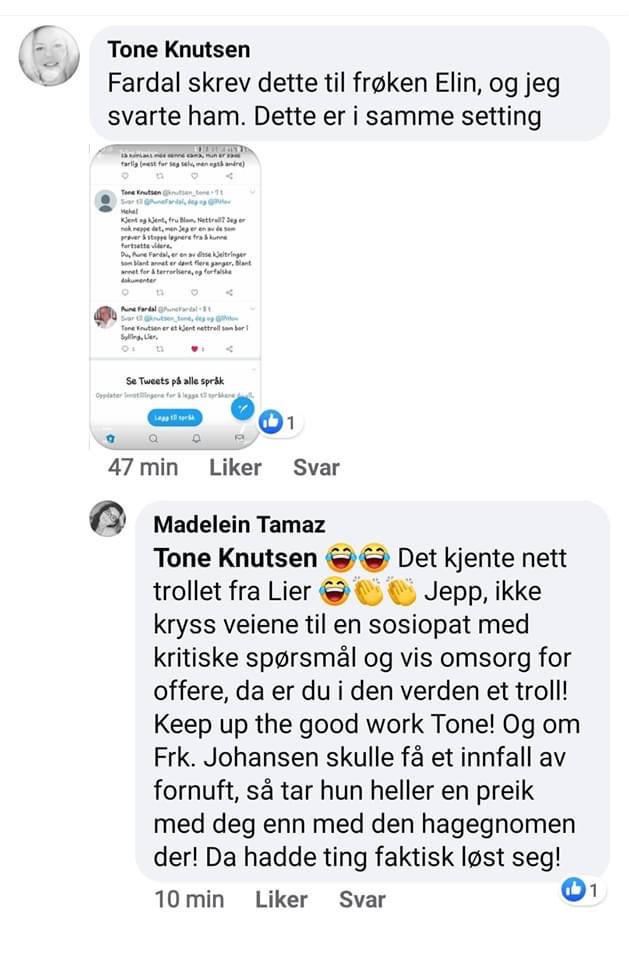Reply to Madelein Tamaz's comment
This screenshot has height=960, width=629.
362,899
